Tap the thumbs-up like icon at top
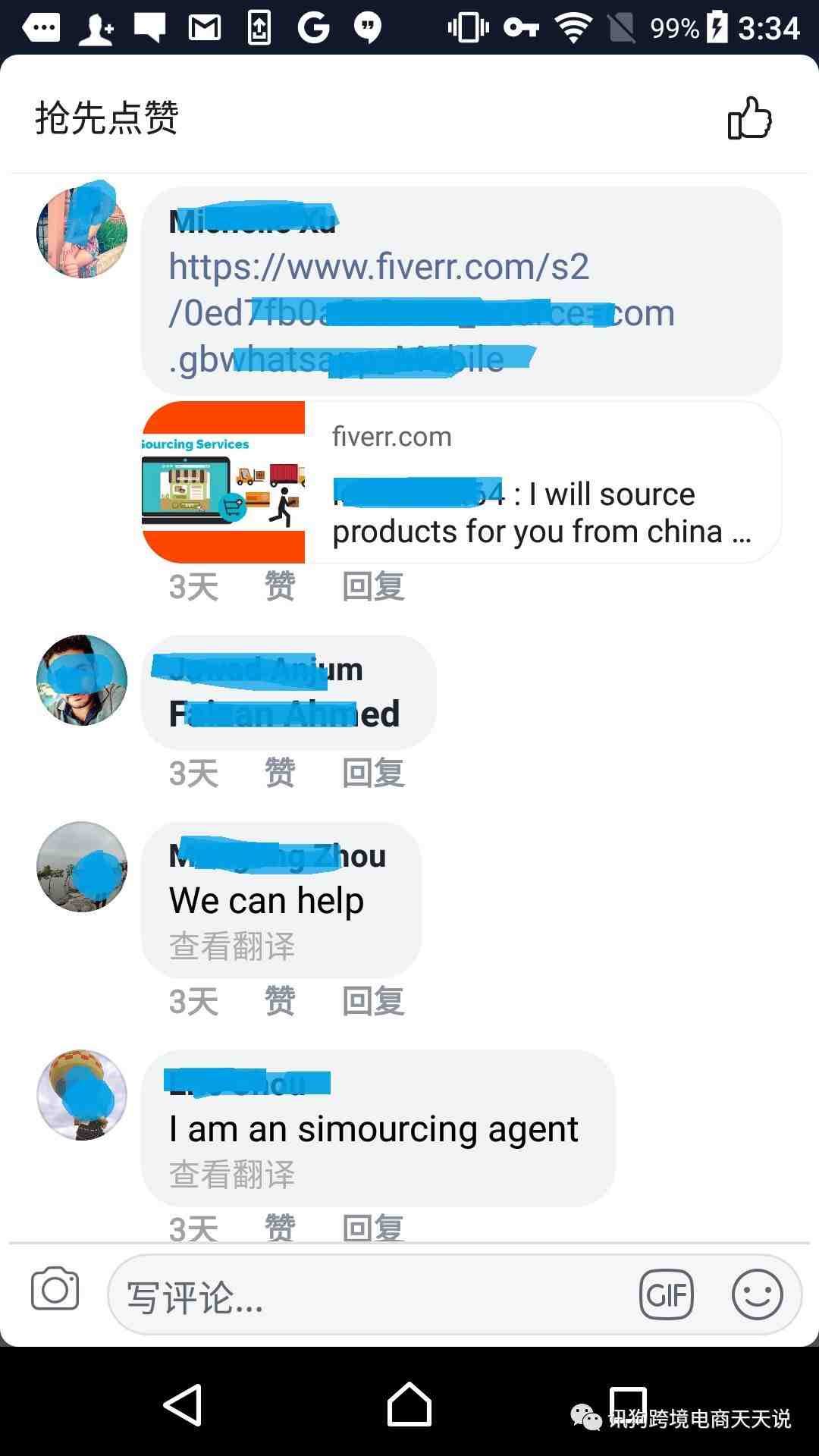 click(x=749, y=118)
